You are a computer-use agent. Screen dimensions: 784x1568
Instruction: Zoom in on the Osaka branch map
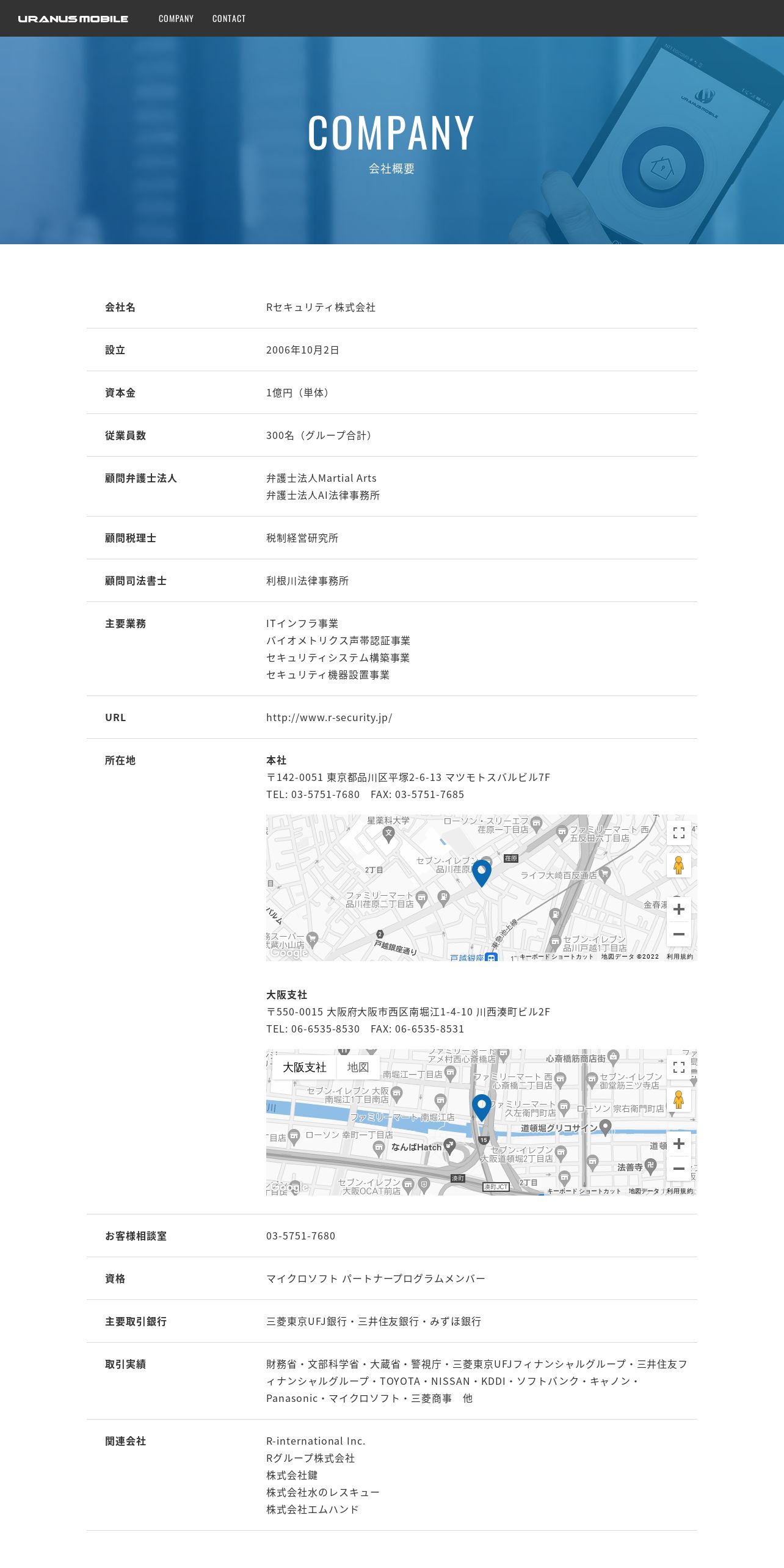click(678, 1144)
